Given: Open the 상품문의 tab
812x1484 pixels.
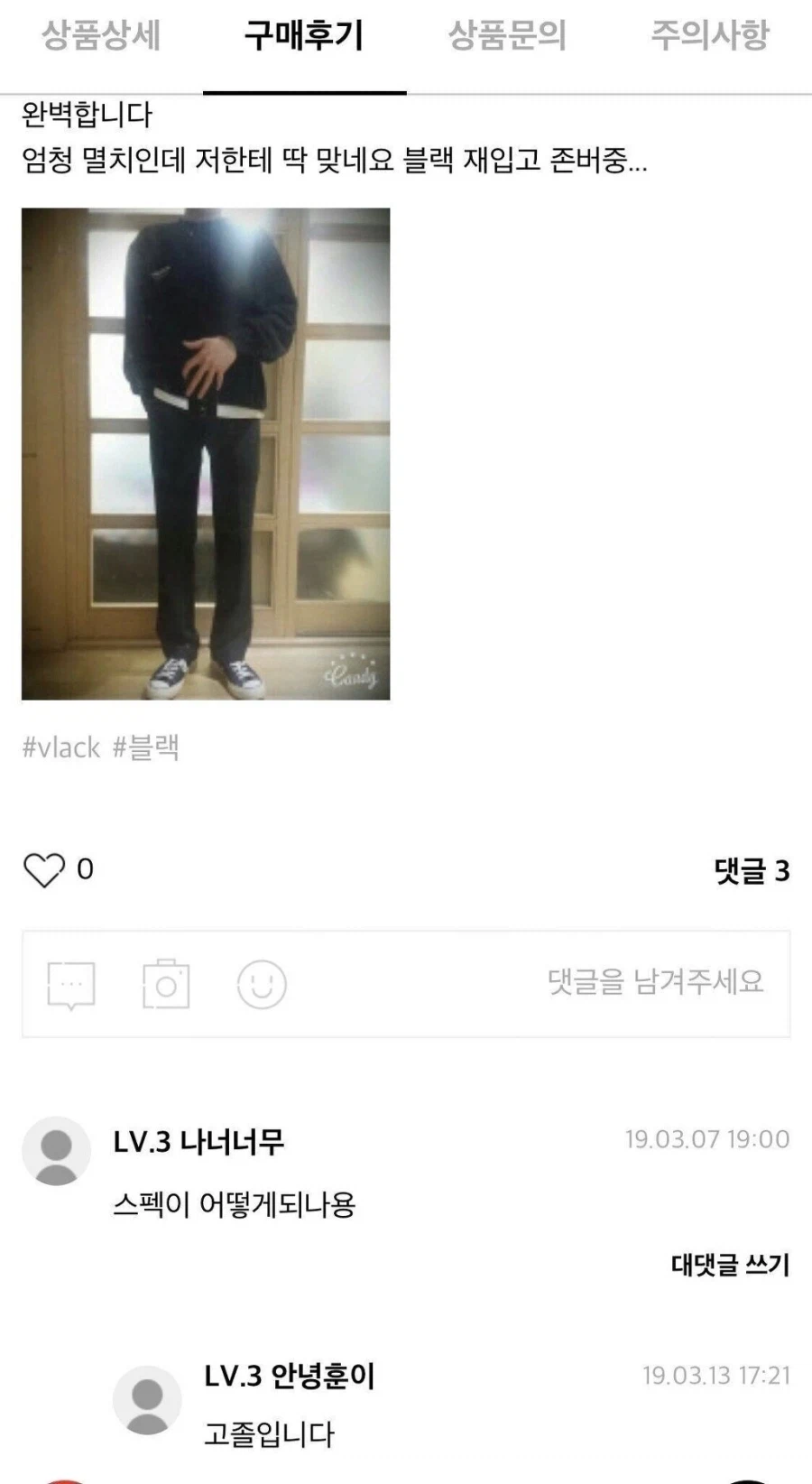Looking at the screenshot, I should click(x=509, y=36).
